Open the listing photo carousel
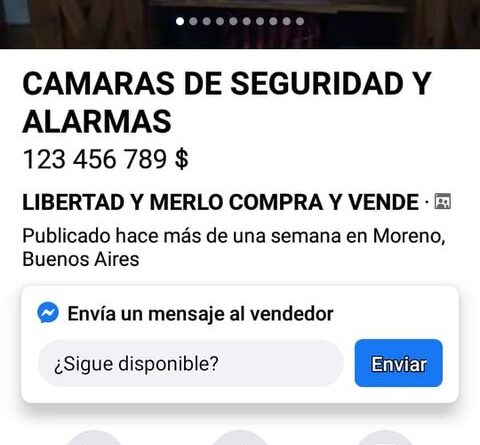The image size is (480, 445). [240, 24]
